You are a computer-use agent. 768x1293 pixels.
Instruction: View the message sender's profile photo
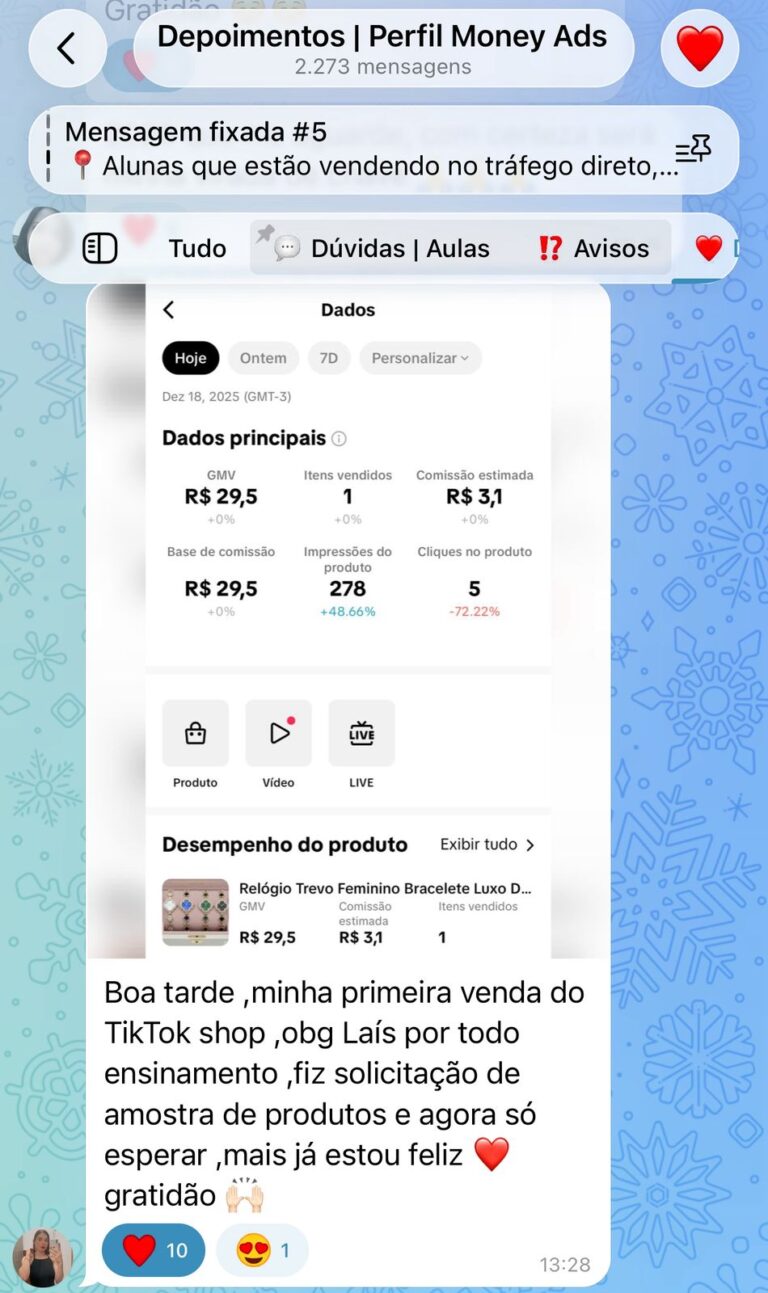coord(42,1257)
